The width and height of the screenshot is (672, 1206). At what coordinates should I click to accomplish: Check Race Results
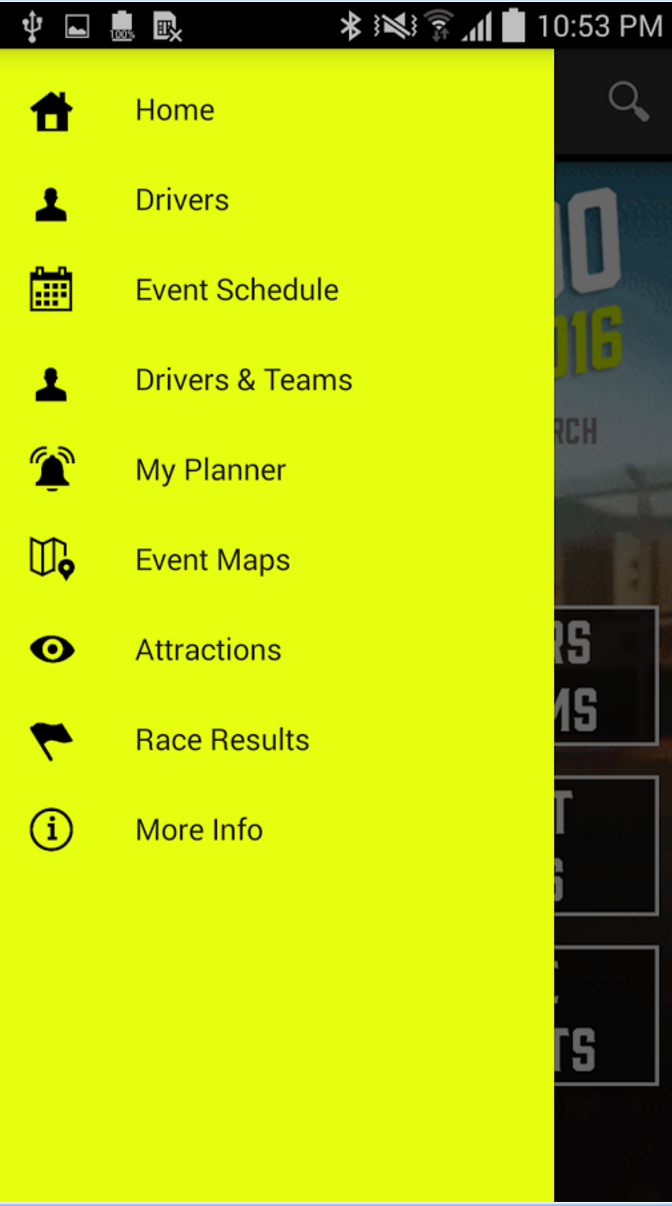coord(277,740)
